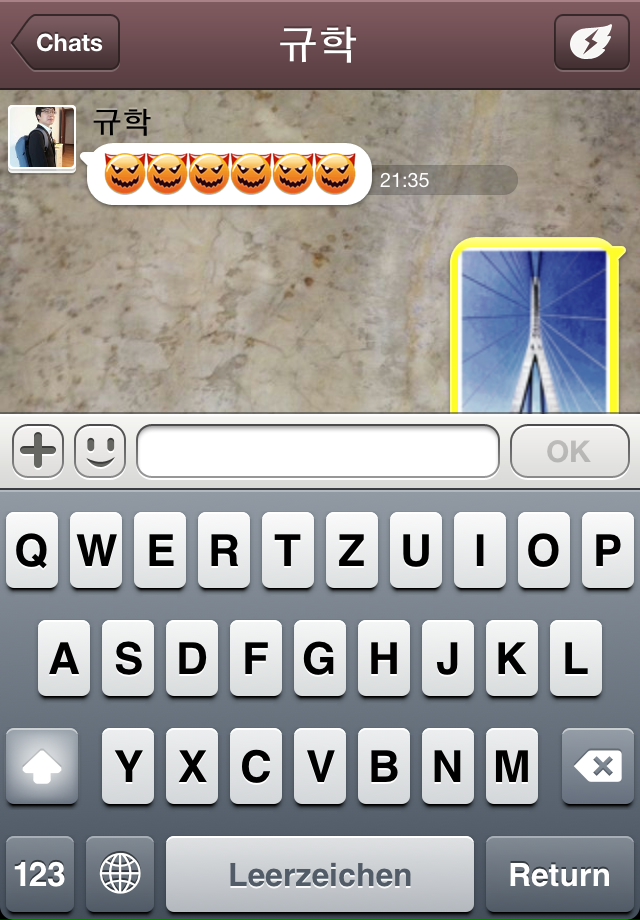
Task: Tap the shift key
Action: pos(42,767)
